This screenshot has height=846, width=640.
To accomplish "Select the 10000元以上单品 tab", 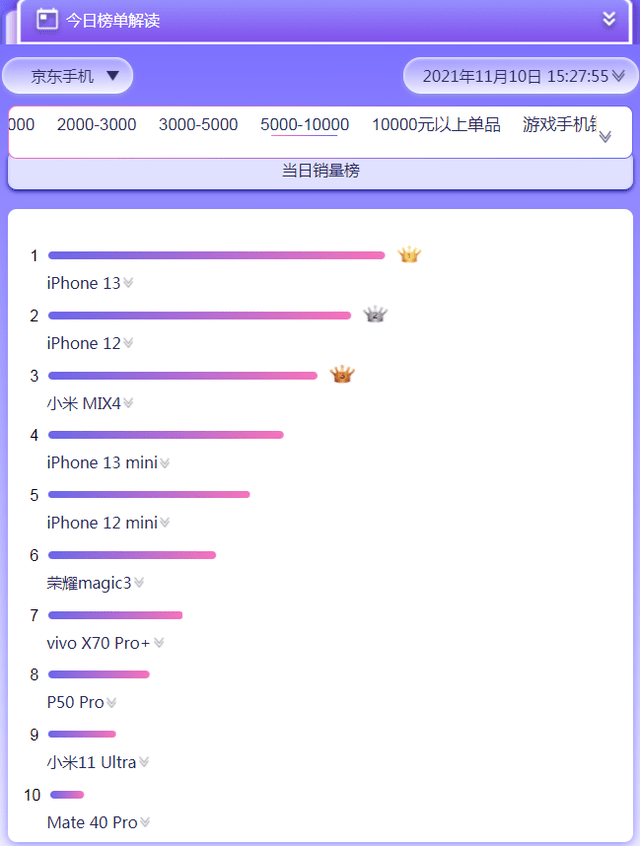I will 436,125.
